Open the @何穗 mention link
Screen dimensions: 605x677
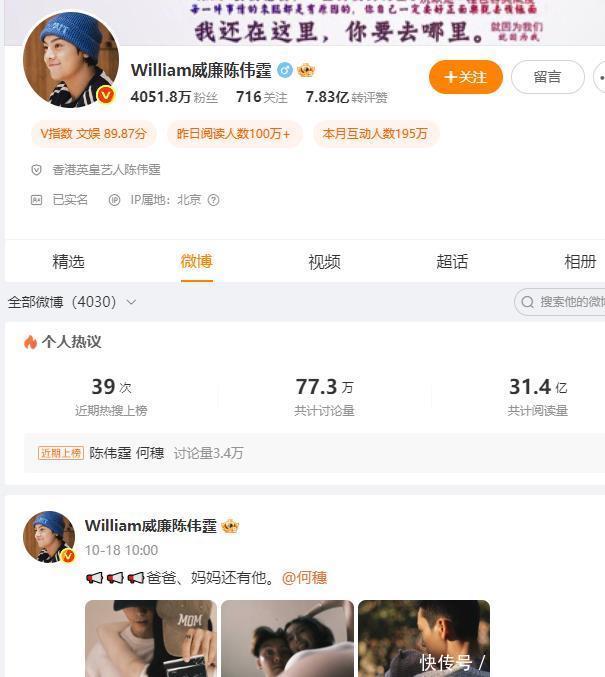[304, 578]
